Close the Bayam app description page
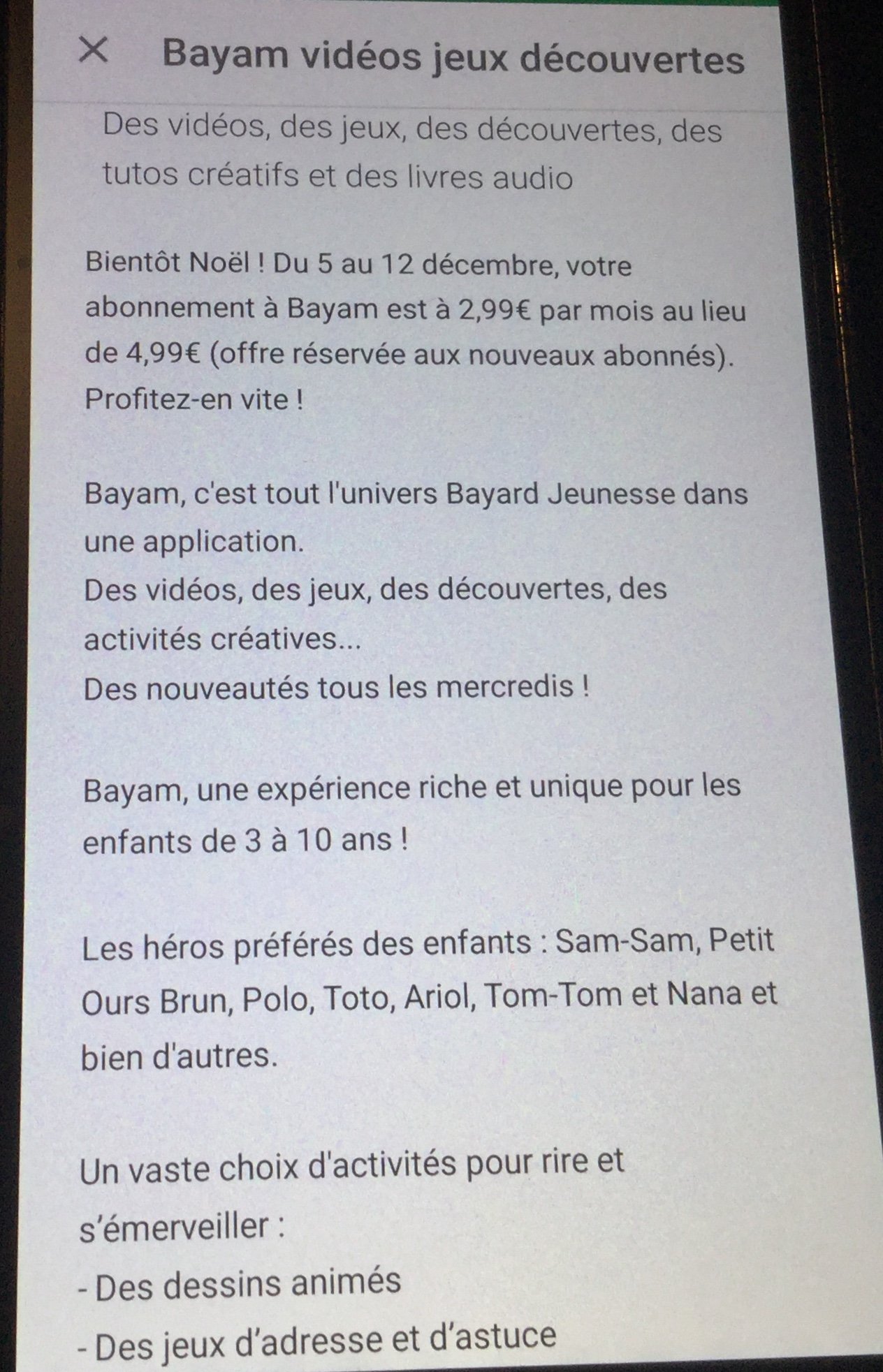Image resolution: width=883 pixels, height=1372 pixels. click(x=94, y=51)
